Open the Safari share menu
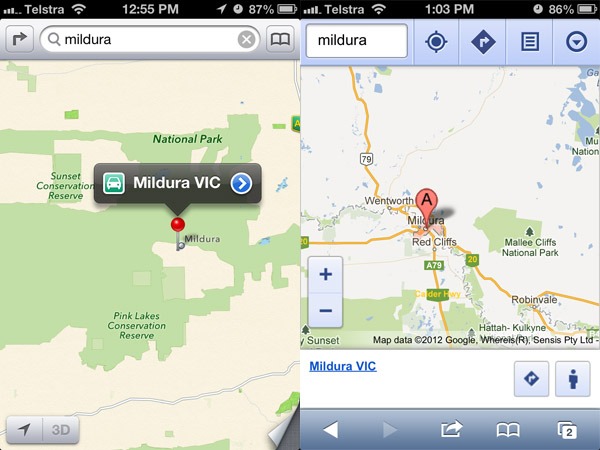This screenshot has height=450, width=600. [450, 430]
